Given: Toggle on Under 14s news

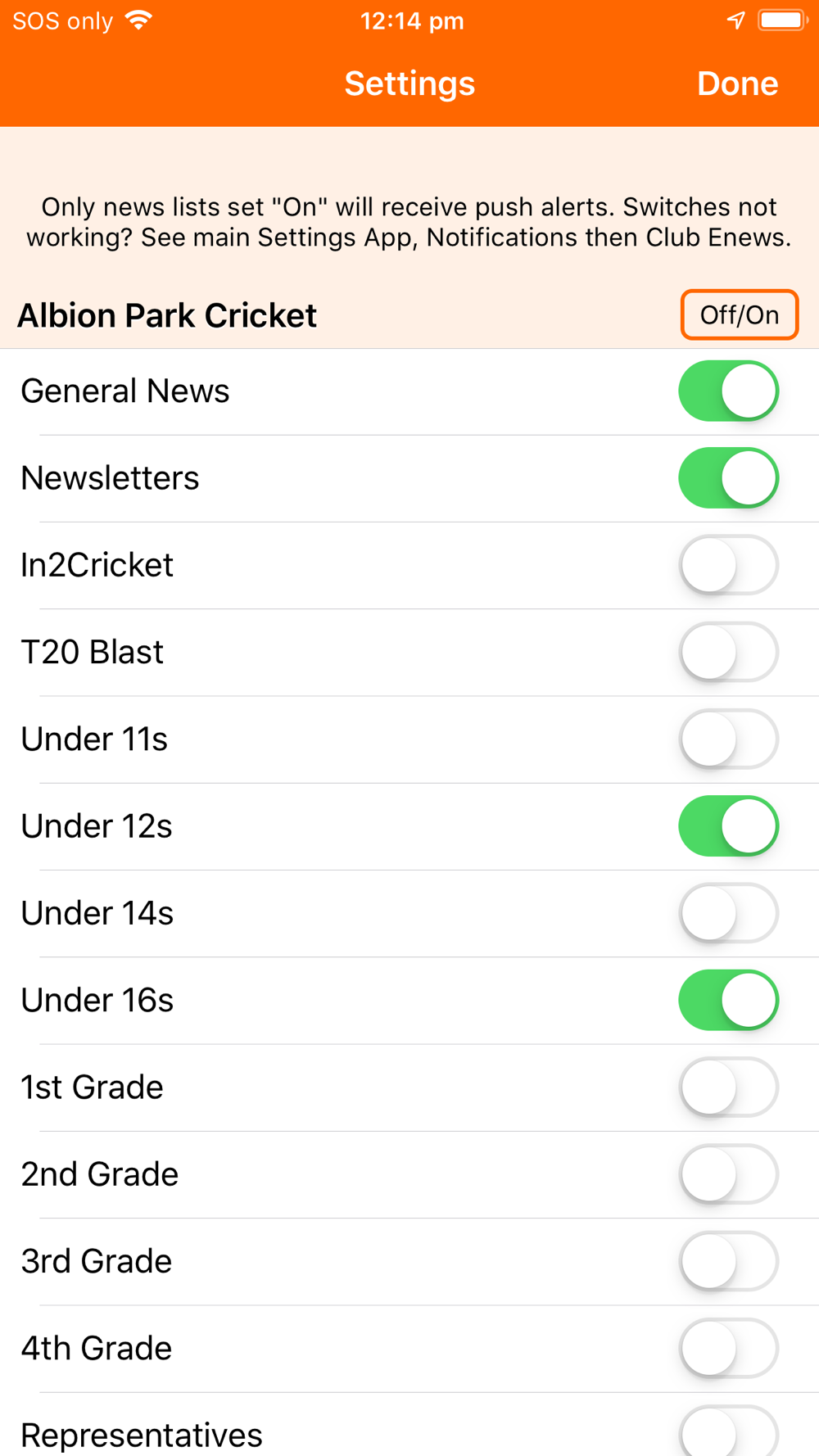Looking at the screenshot, I should (728, 913).
